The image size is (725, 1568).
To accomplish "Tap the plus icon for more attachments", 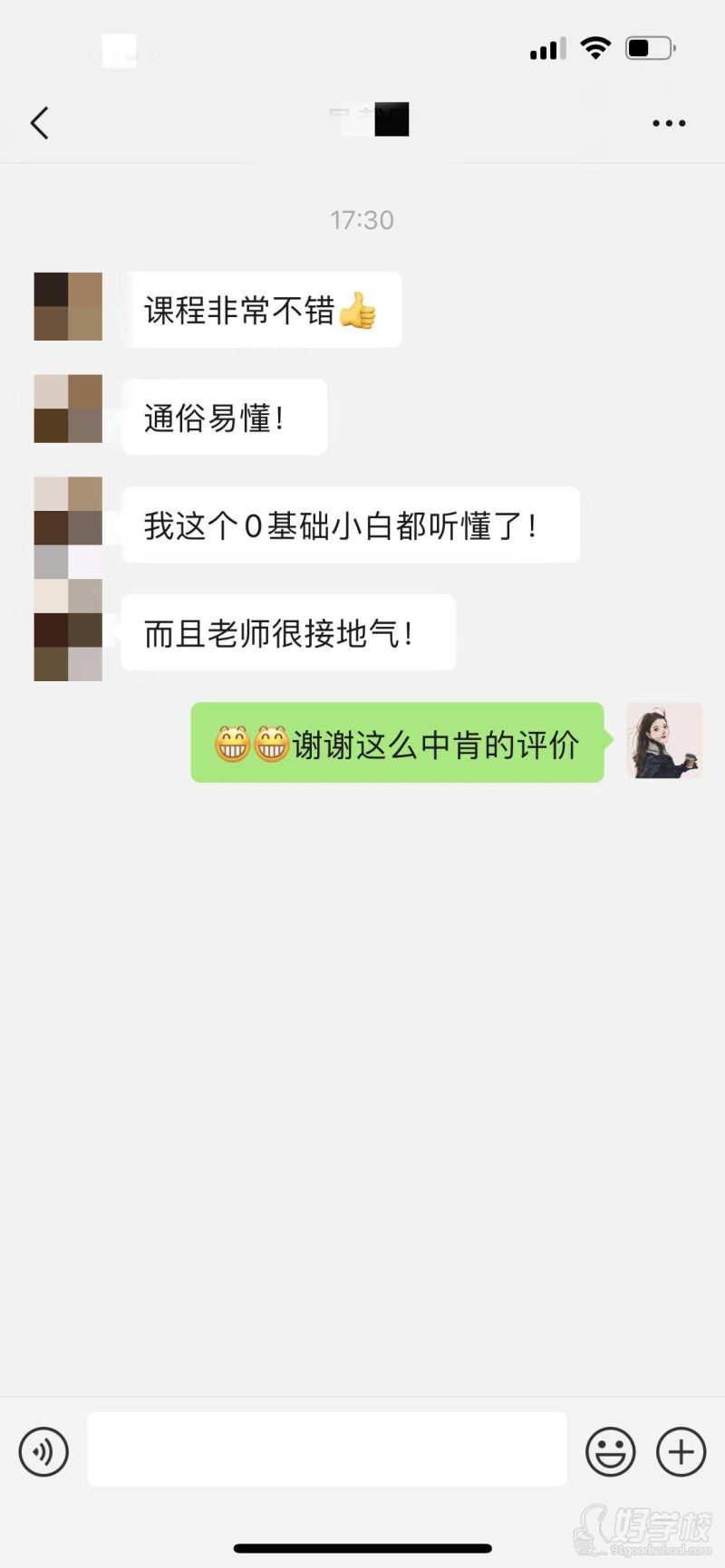I will tap(681, 1451).
